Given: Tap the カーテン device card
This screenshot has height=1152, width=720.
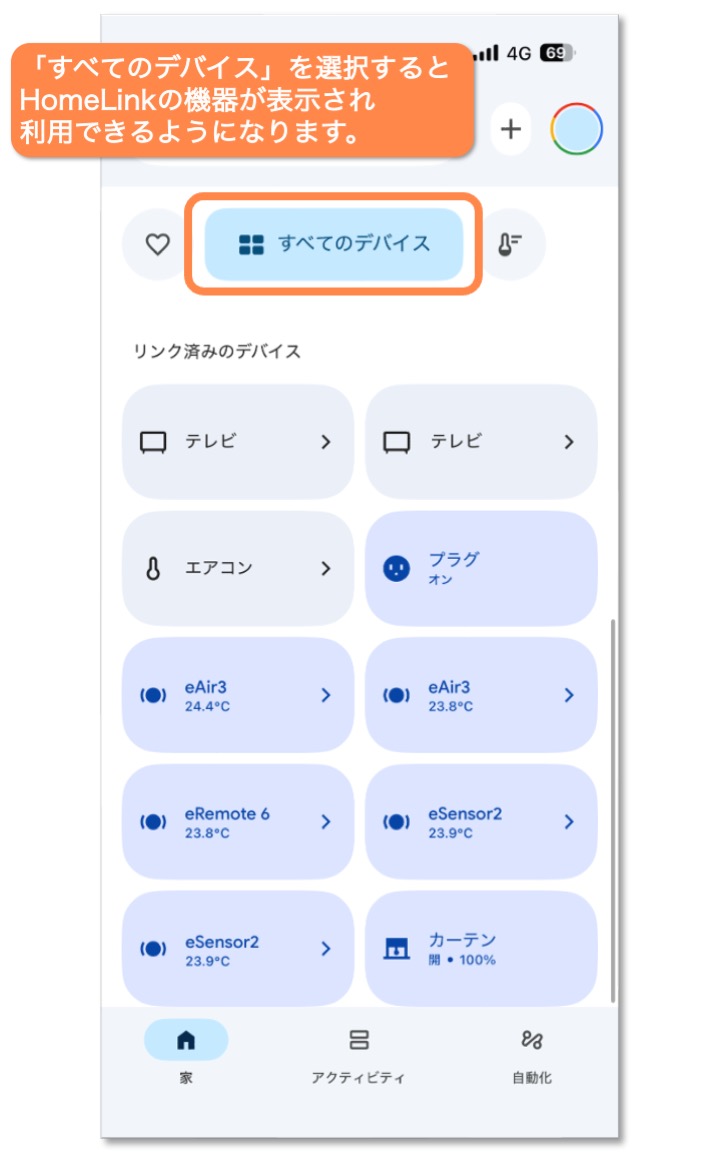Looking at the screenshot, I should (x=481, y=948).
